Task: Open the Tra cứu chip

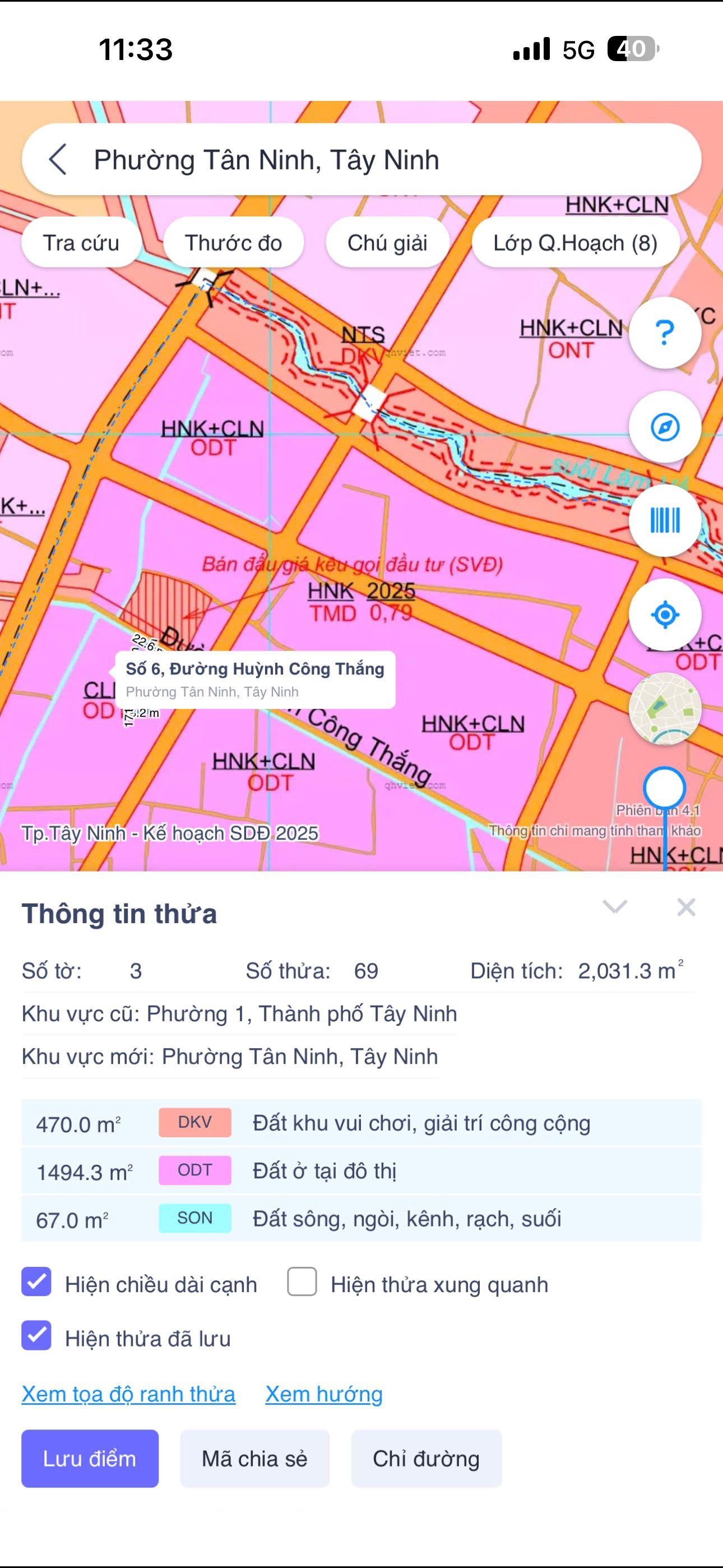Action: (x=81, y=243)
